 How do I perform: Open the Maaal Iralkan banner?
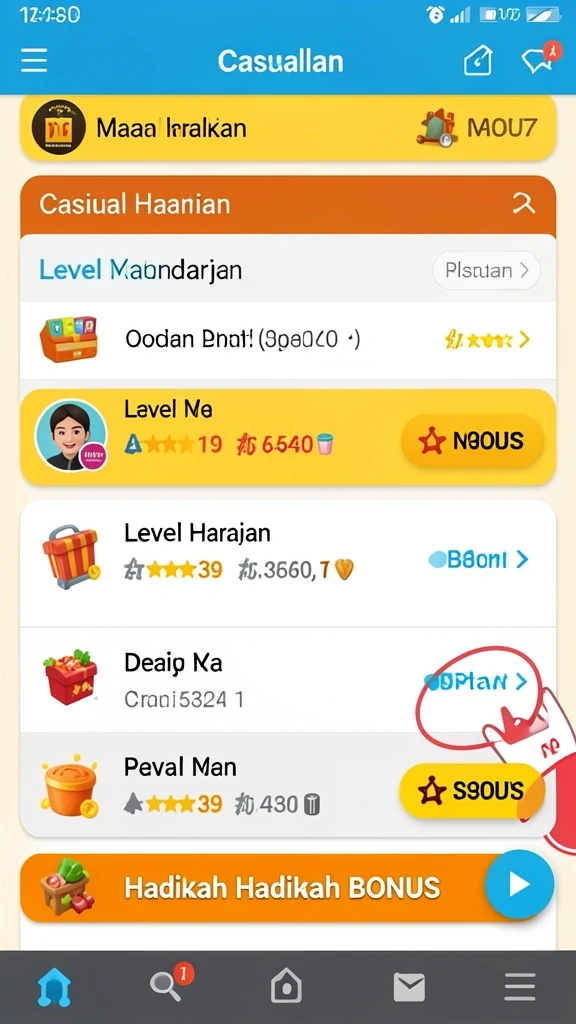[x=288, y=127]
